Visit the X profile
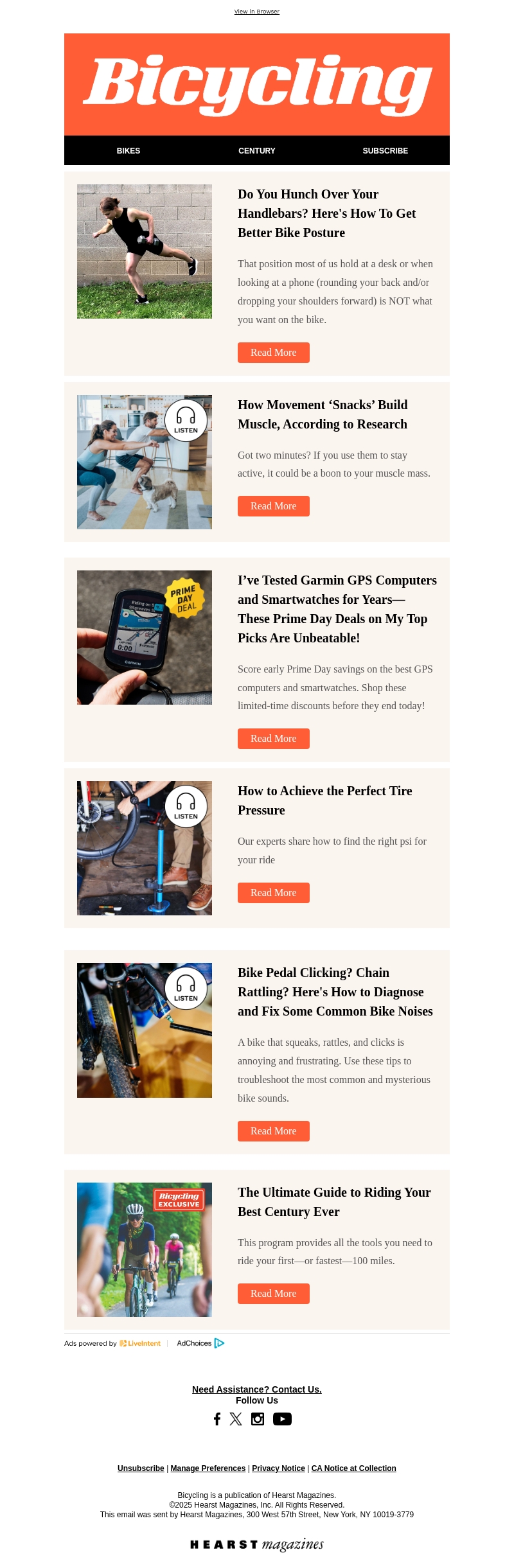The image size is (514, 1568). coord(236,1419)
